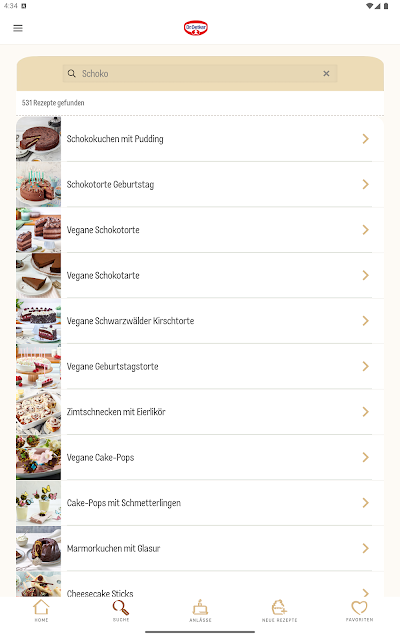400x640 pixels.
Task: Switch to Neue Rezepte tab
Action: pos(280,611)
